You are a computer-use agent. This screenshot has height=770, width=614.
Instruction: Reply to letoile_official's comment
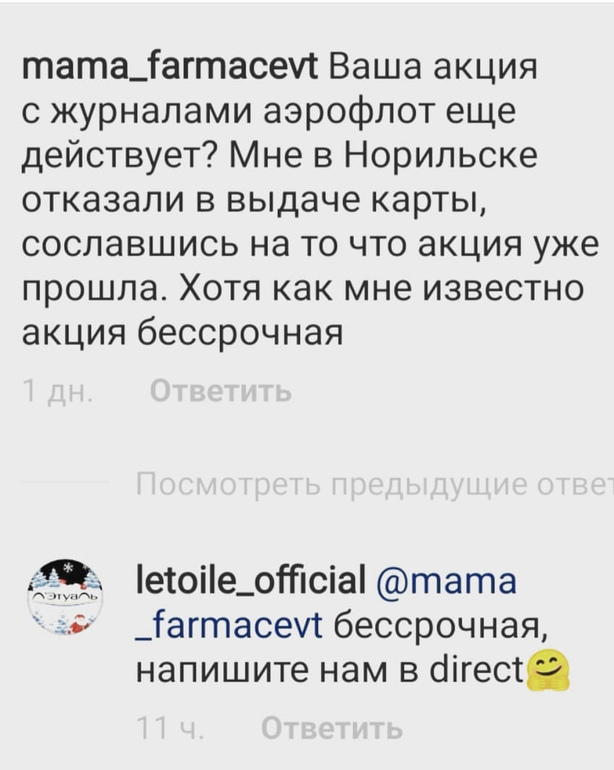pyautogui.click(x=333, y=728)
